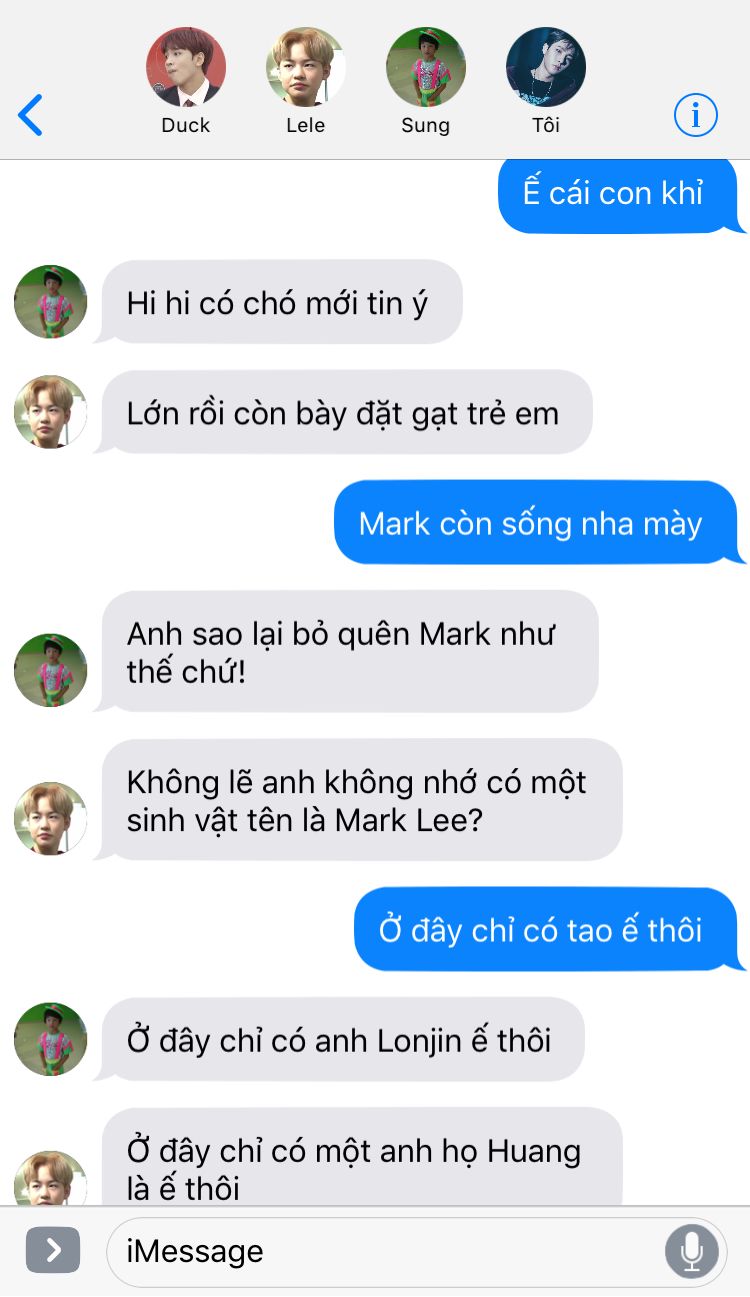Viewport: 750px width, 1297px height.
Task: Select Sung's contact avatar in header
Action: pos(426,67)
